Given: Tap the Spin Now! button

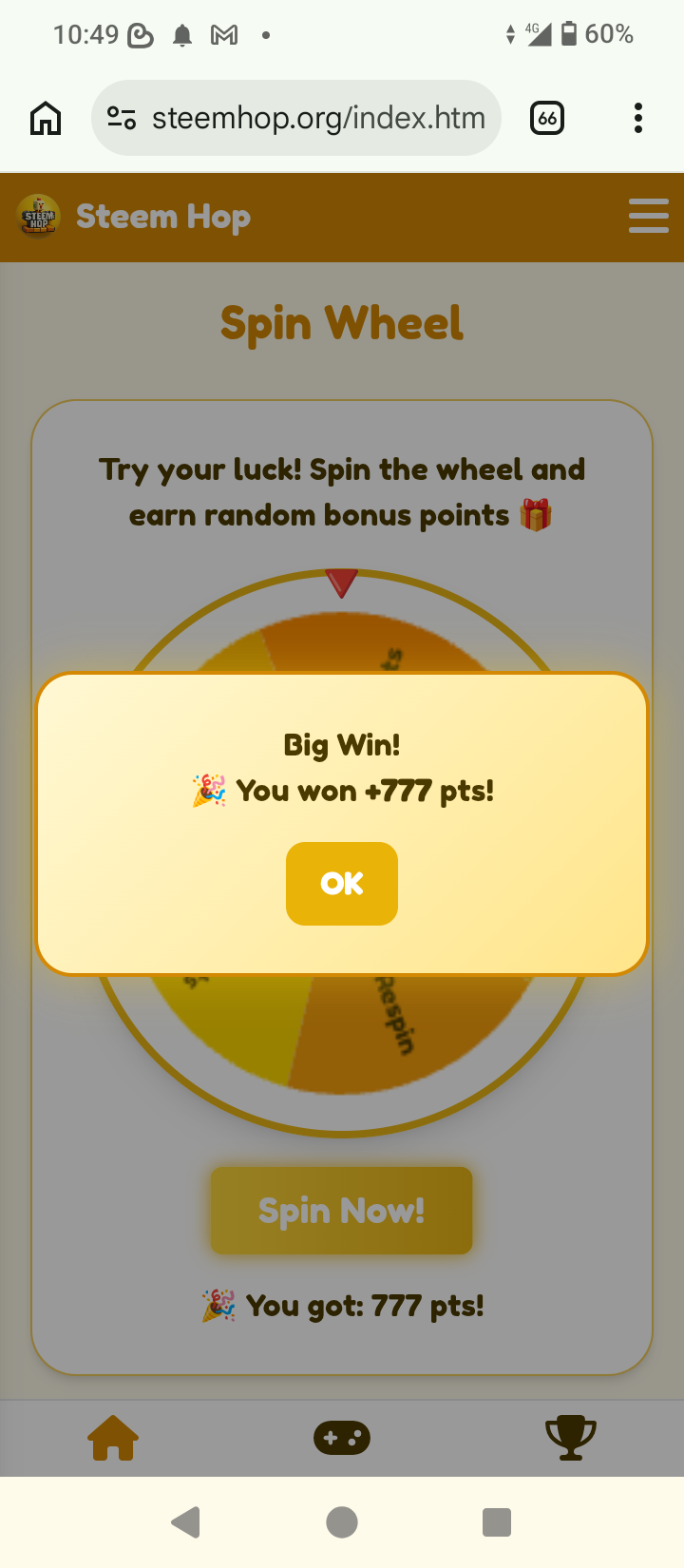Looking at the screenshot, I should pos(342,1211).
